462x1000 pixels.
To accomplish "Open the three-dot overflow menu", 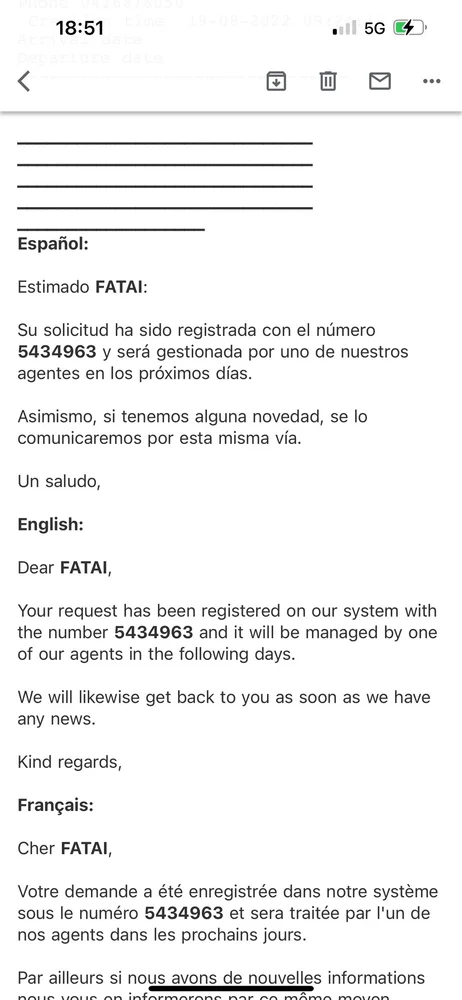I will click(432, 81).
